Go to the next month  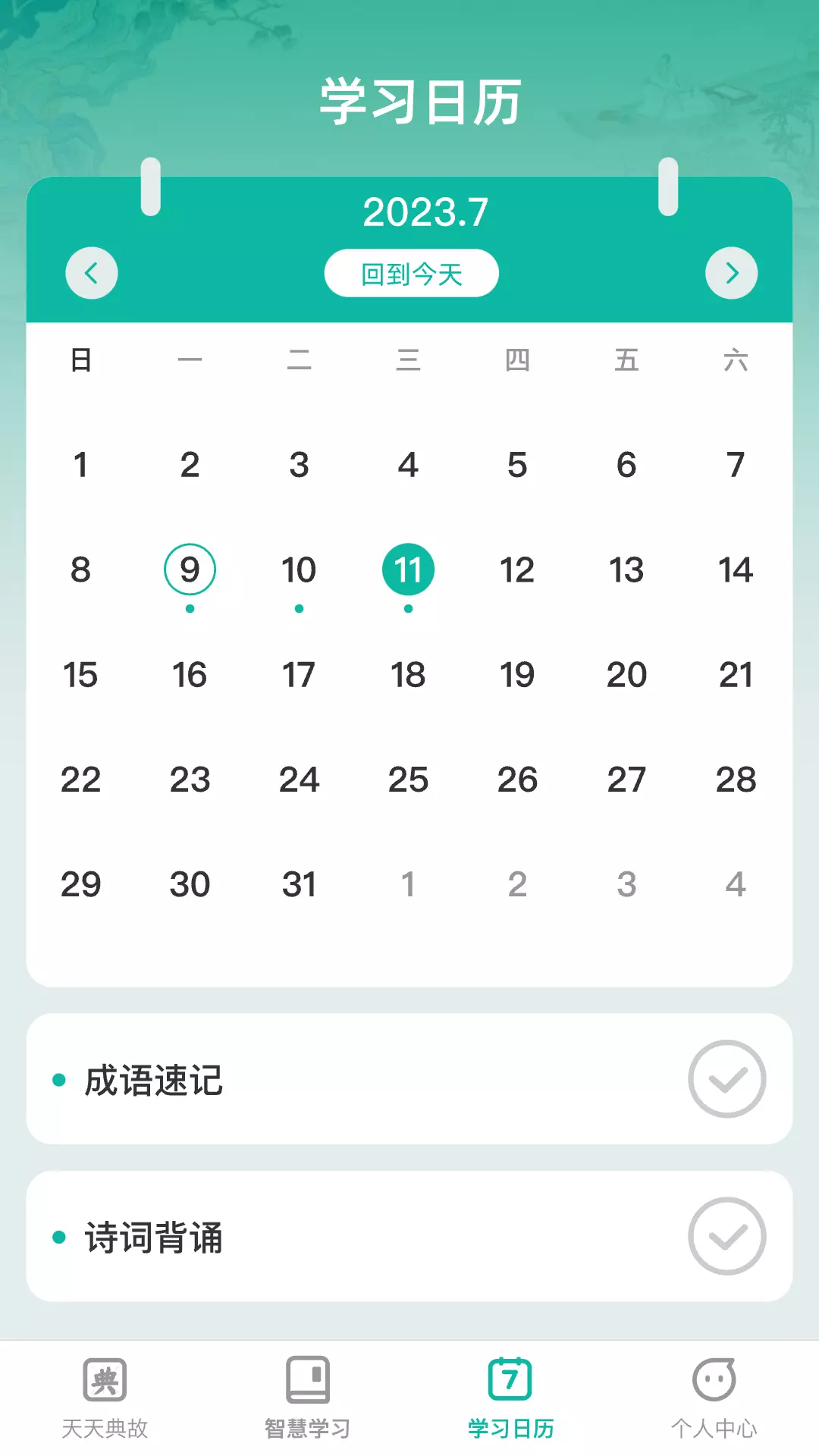pyautogui.click(x=732, y=273)
